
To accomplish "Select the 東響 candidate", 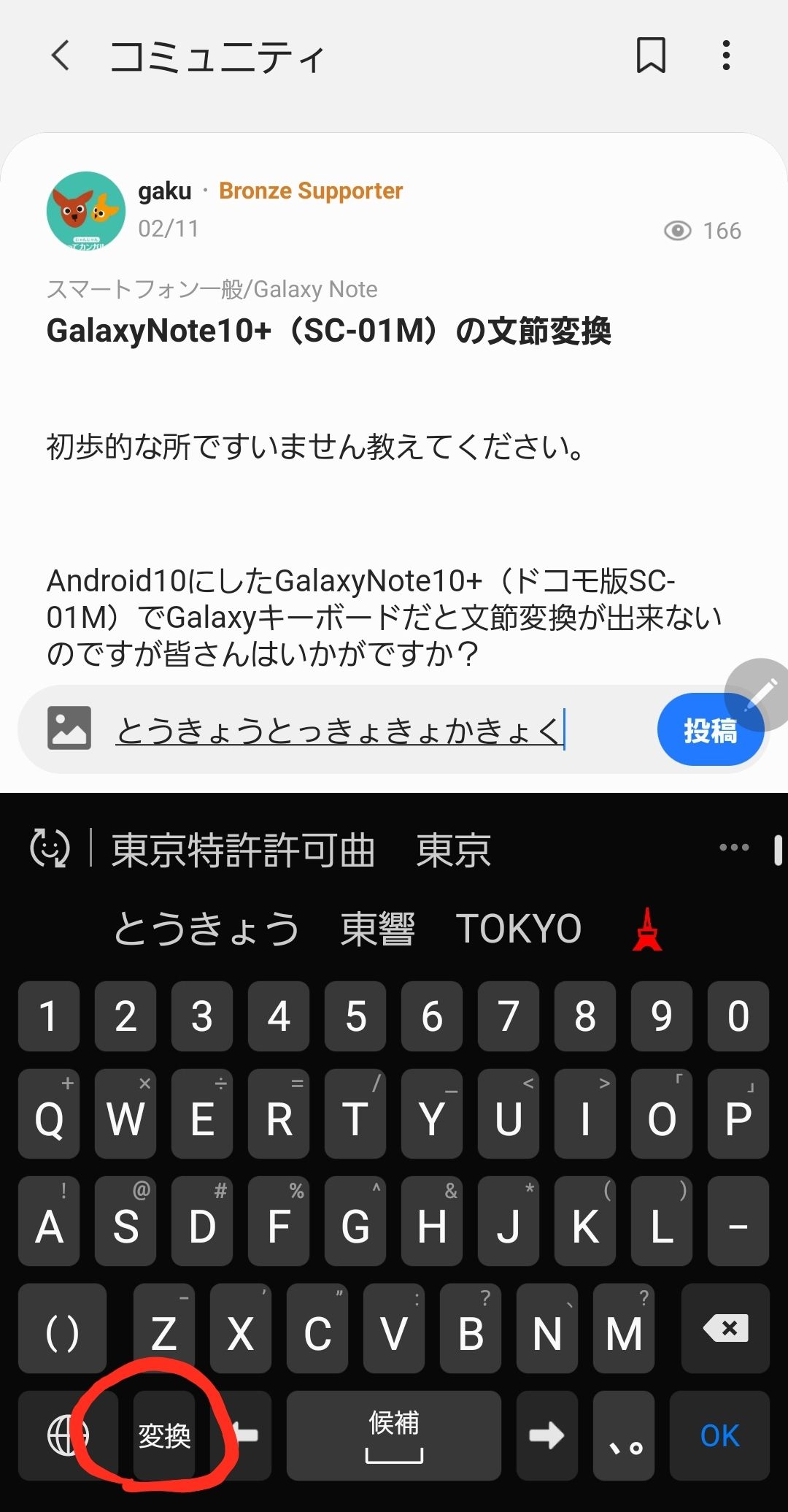I will coord(377,929).
